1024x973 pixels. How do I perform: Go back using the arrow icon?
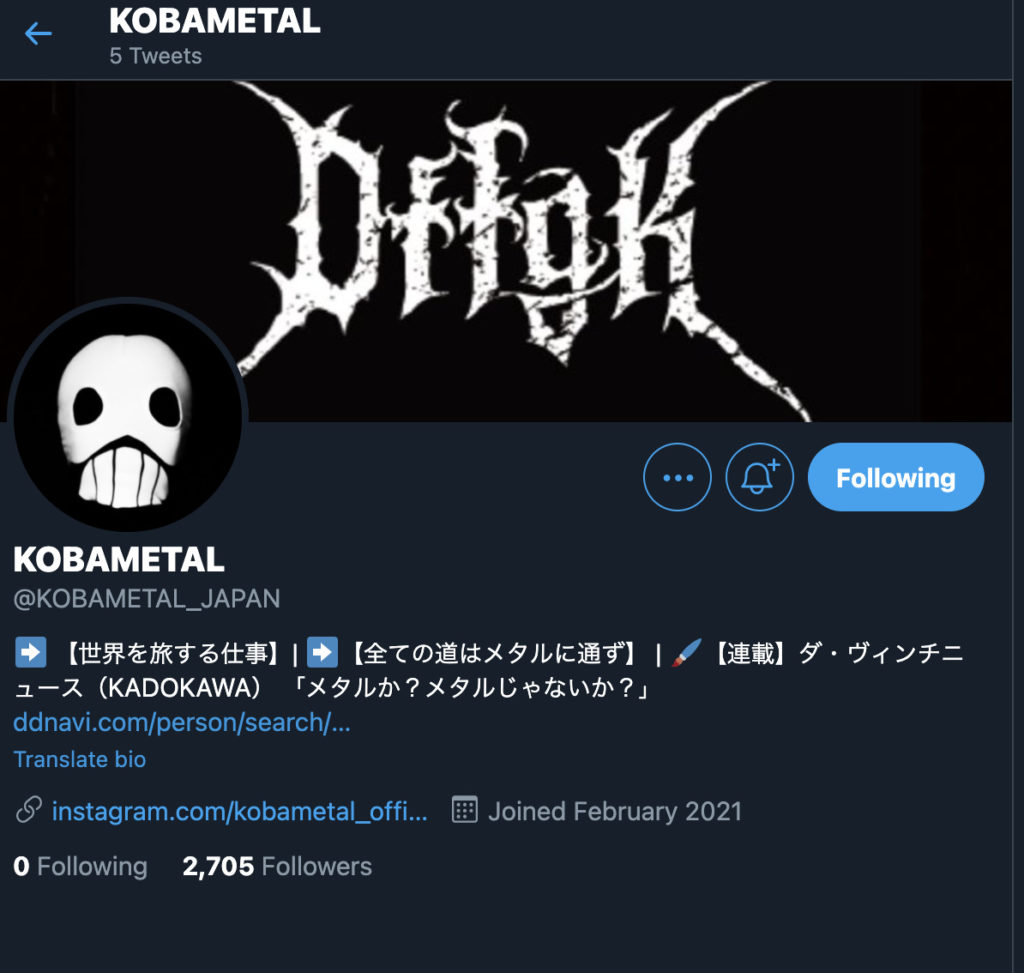point(38,33)
